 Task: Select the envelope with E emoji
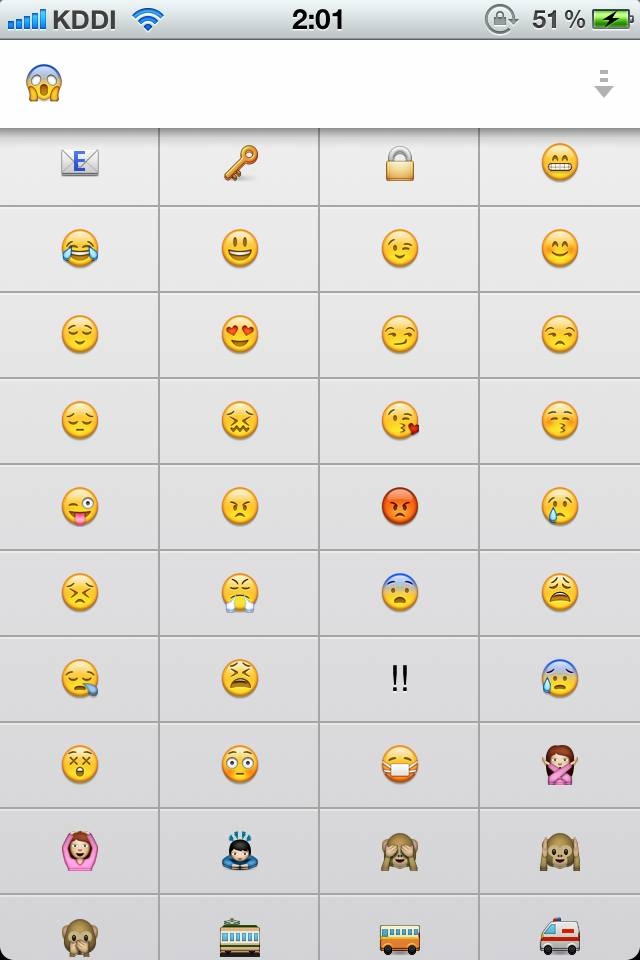tap(80, 162)
